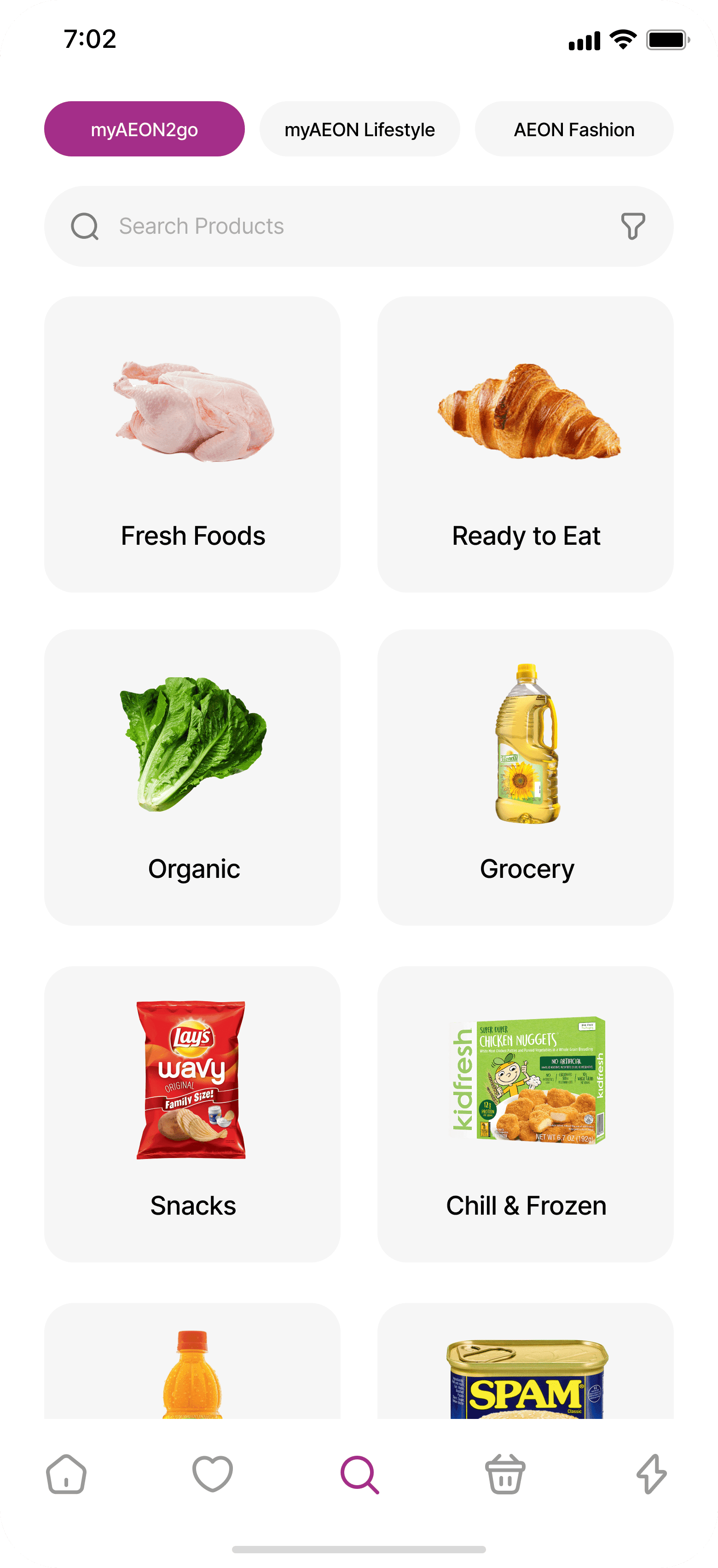Viewport: 718px width, 1568px height.
Task: Open the orange juice bottle category card
Action: click(x=192, y=1363)
